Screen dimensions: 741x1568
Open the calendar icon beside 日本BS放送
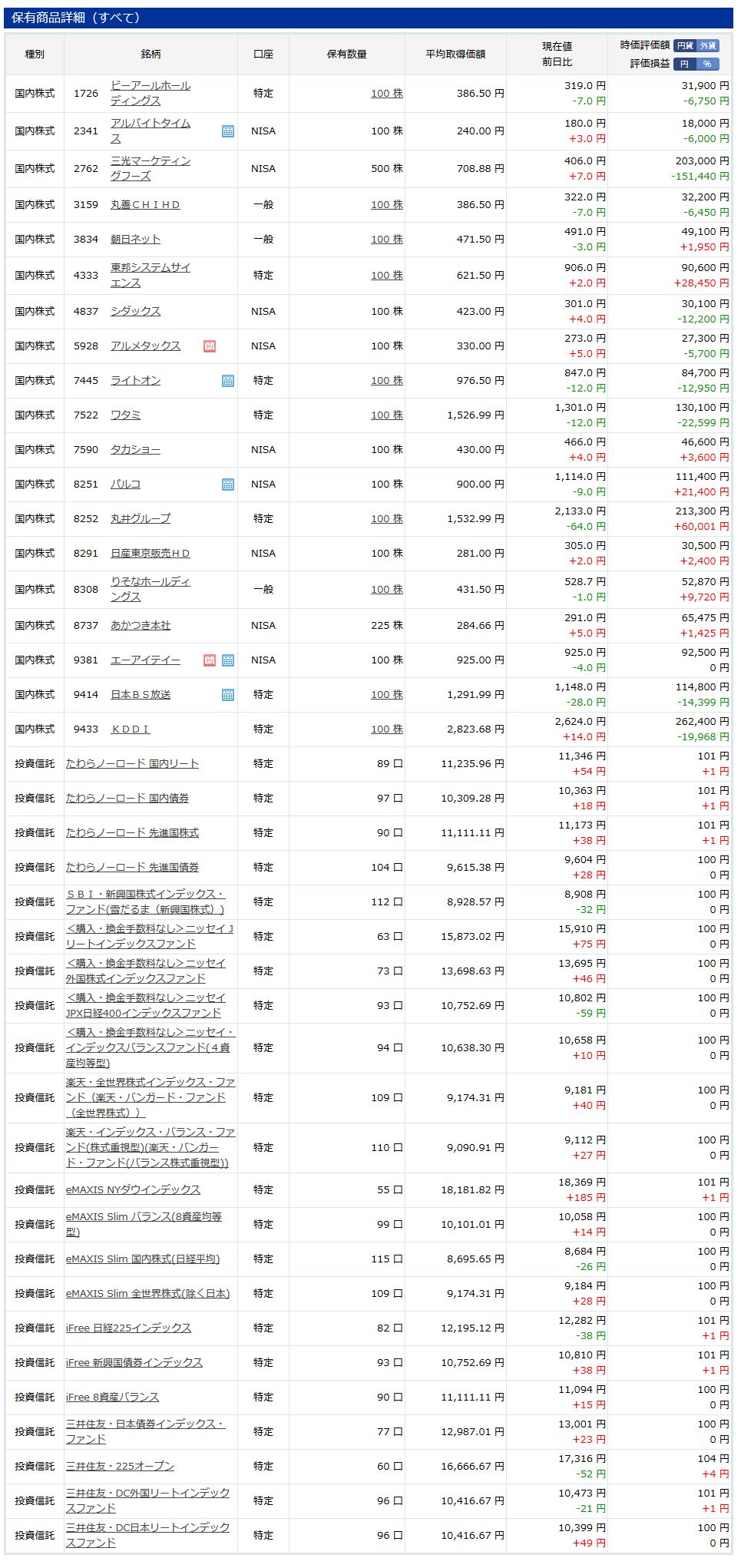pyautogui.click(x=228, y=695)
